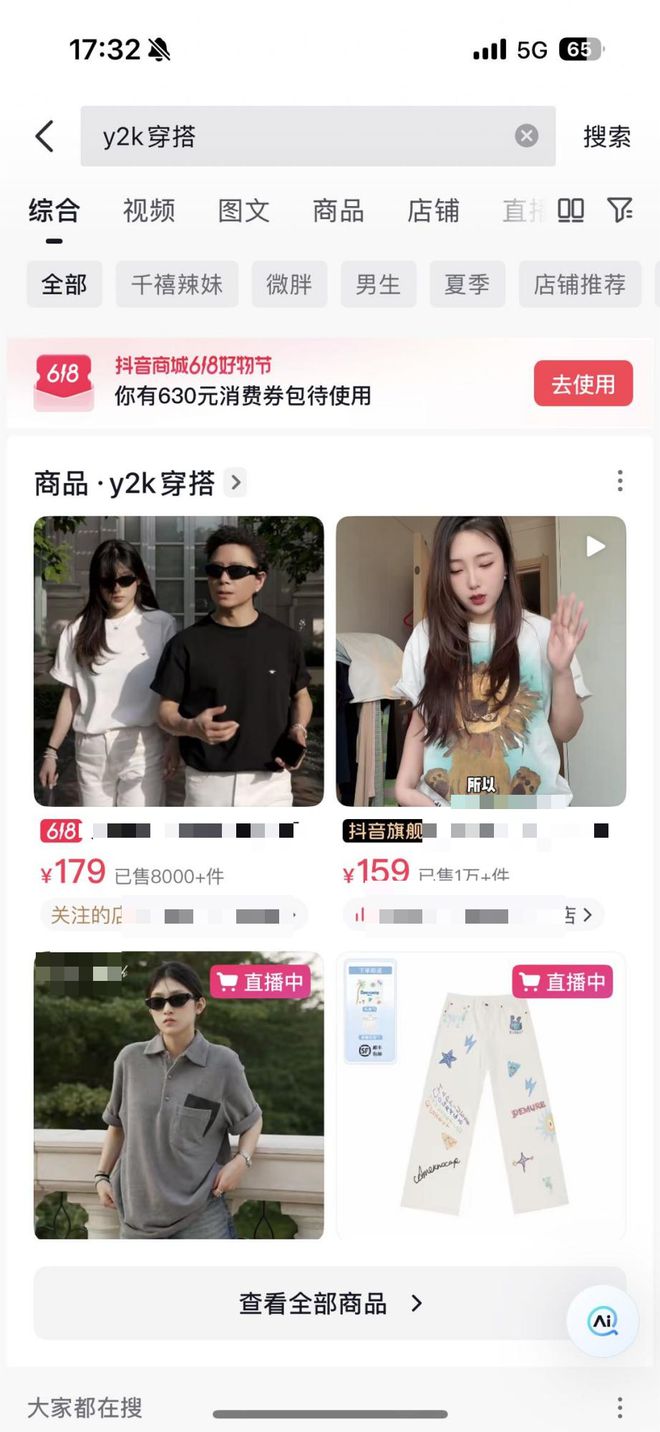
Task: Go back with the arrow icon
Action: [44, 137]
